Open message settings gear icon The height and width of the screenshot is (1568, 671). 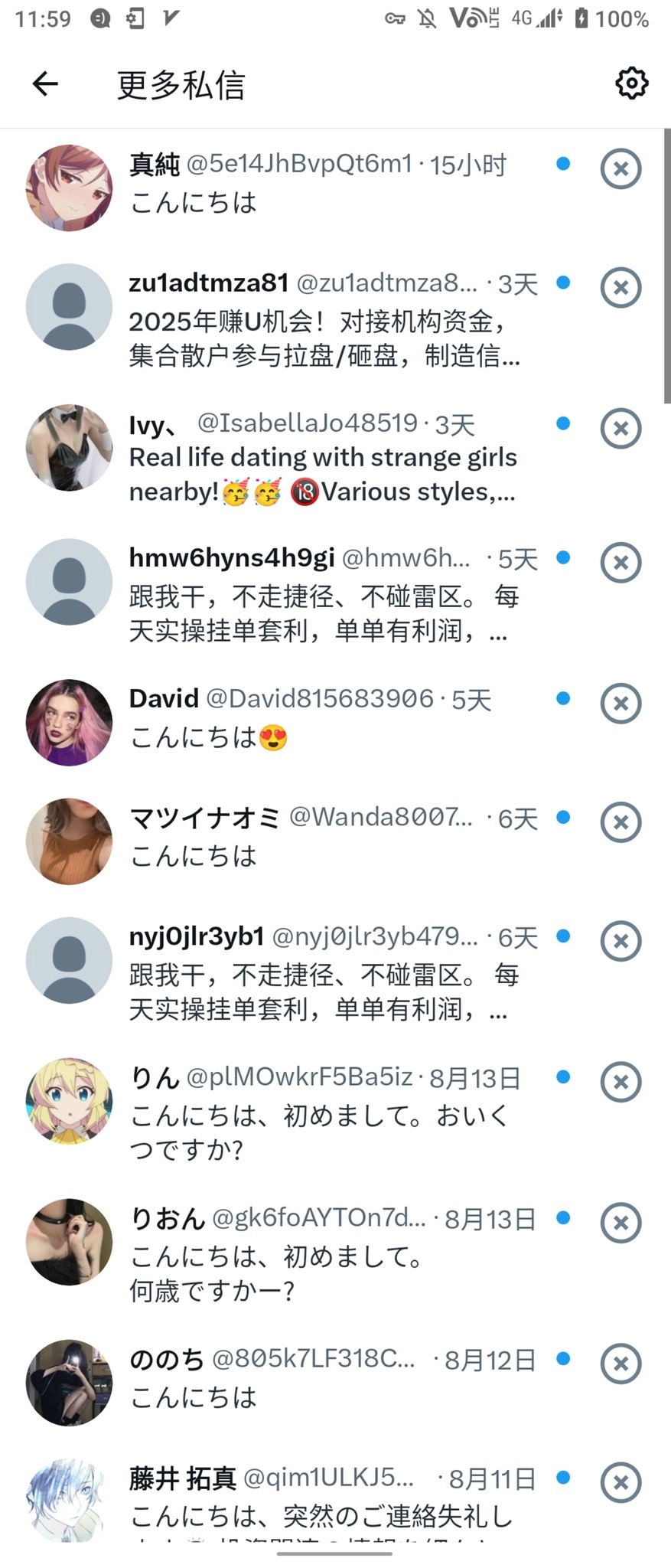[x=631, y=83]
